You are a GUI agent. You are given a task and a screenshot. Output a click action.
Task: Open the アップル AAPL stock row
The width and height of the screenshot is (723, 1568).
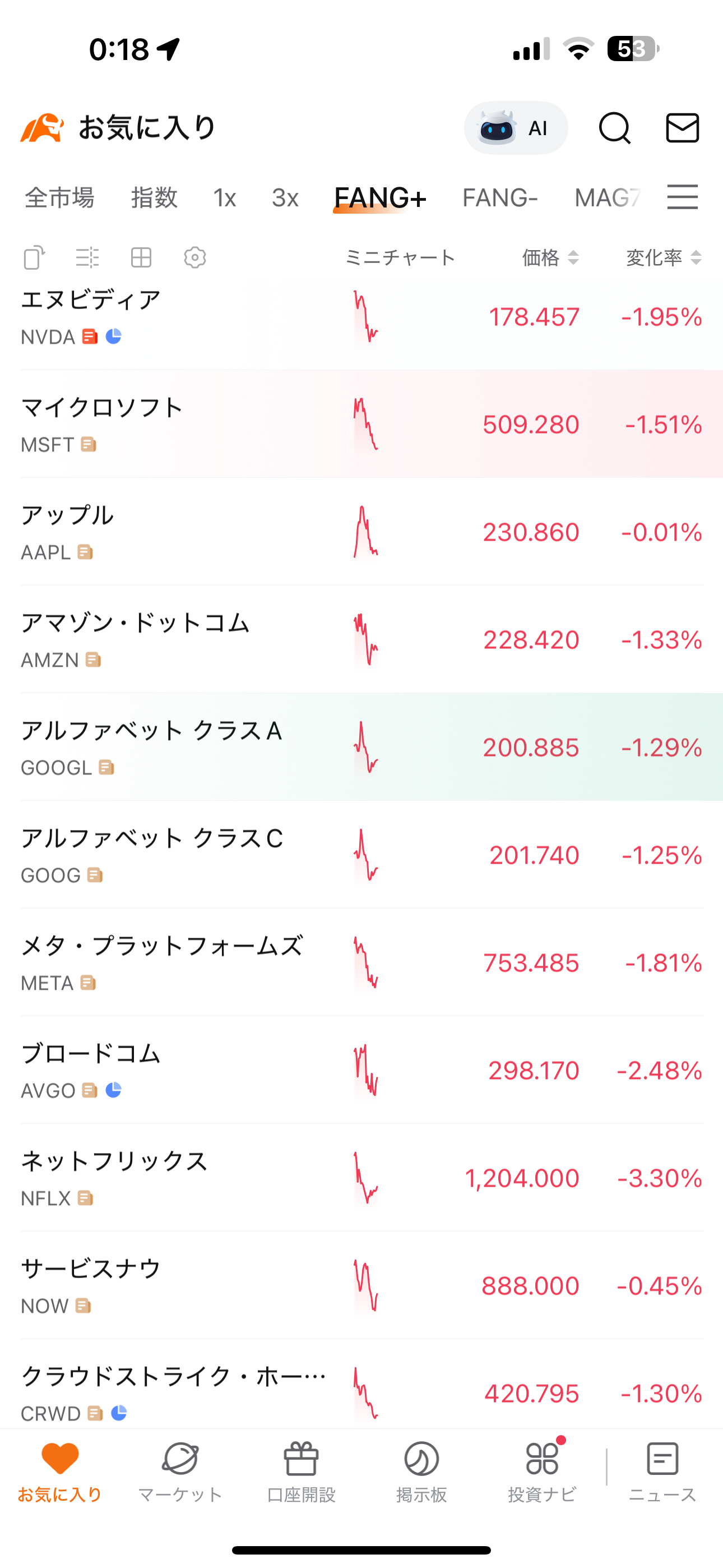361,532
